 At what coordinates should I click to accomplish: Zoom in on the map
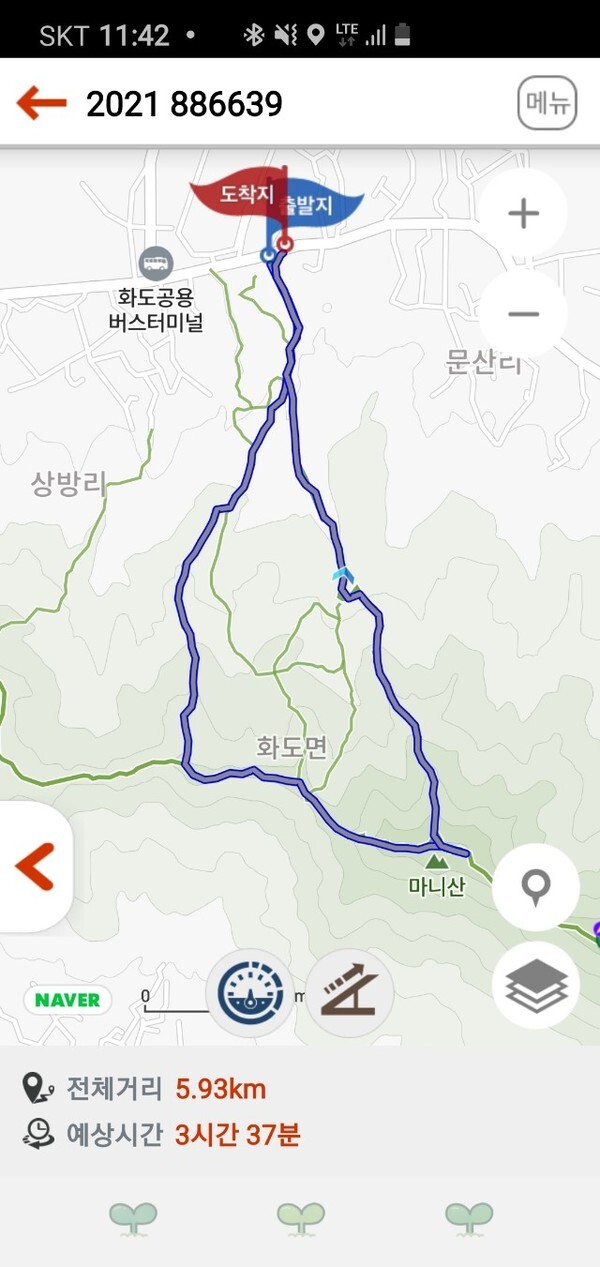click(x=523, y=213)
